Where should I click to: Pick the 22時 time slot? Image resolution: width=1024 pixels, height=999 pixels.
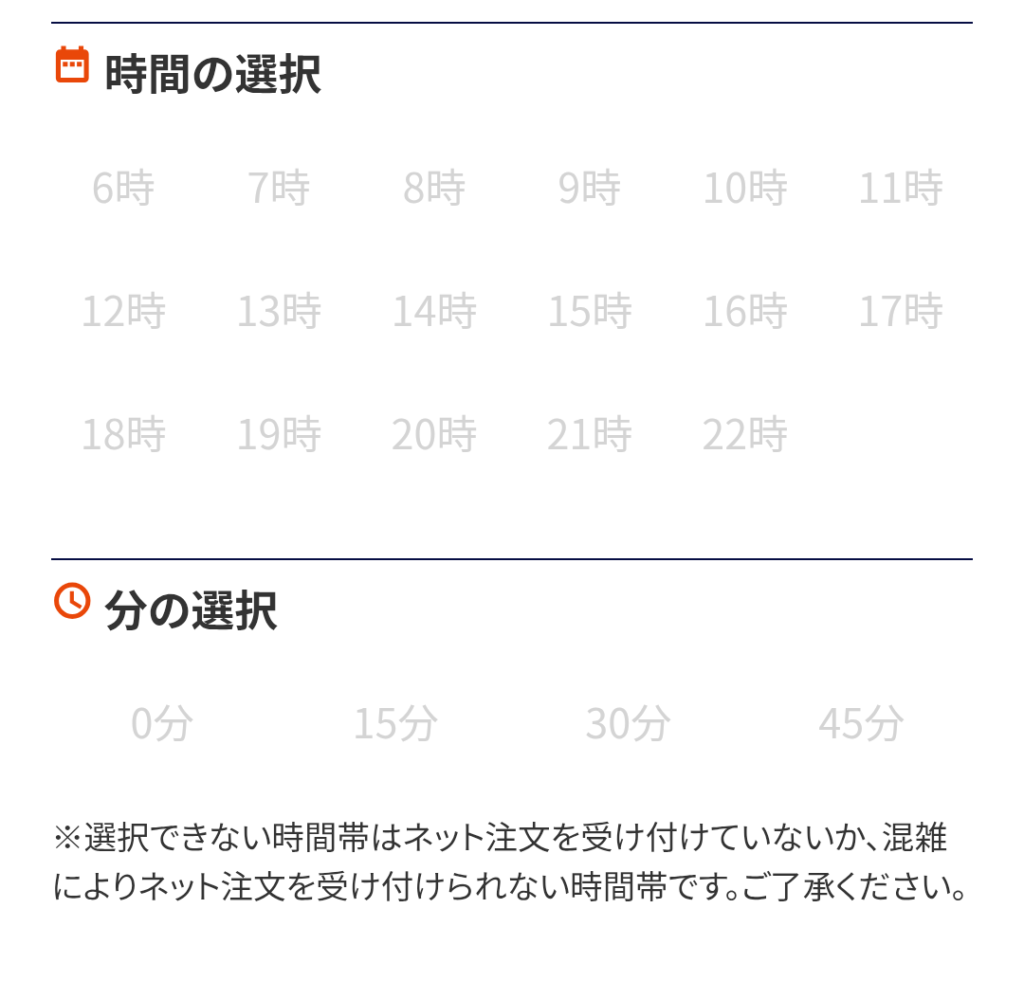pos(745,435)
